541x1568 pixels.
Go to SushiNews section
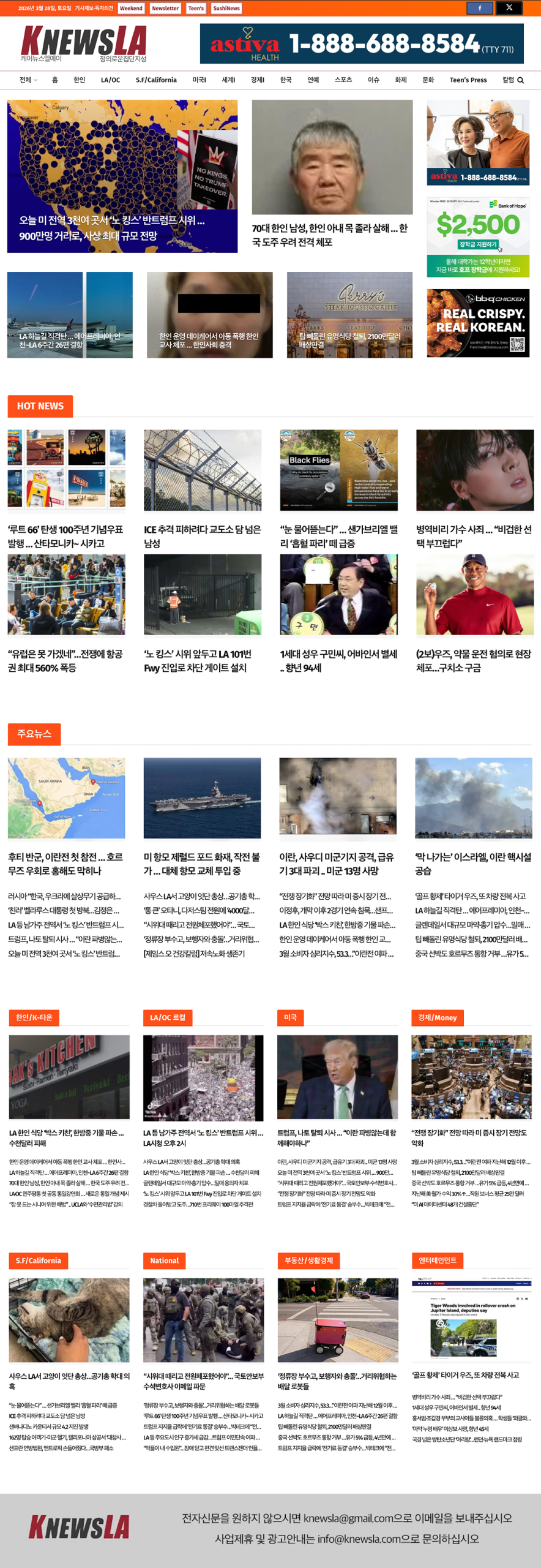pos(226,8)
